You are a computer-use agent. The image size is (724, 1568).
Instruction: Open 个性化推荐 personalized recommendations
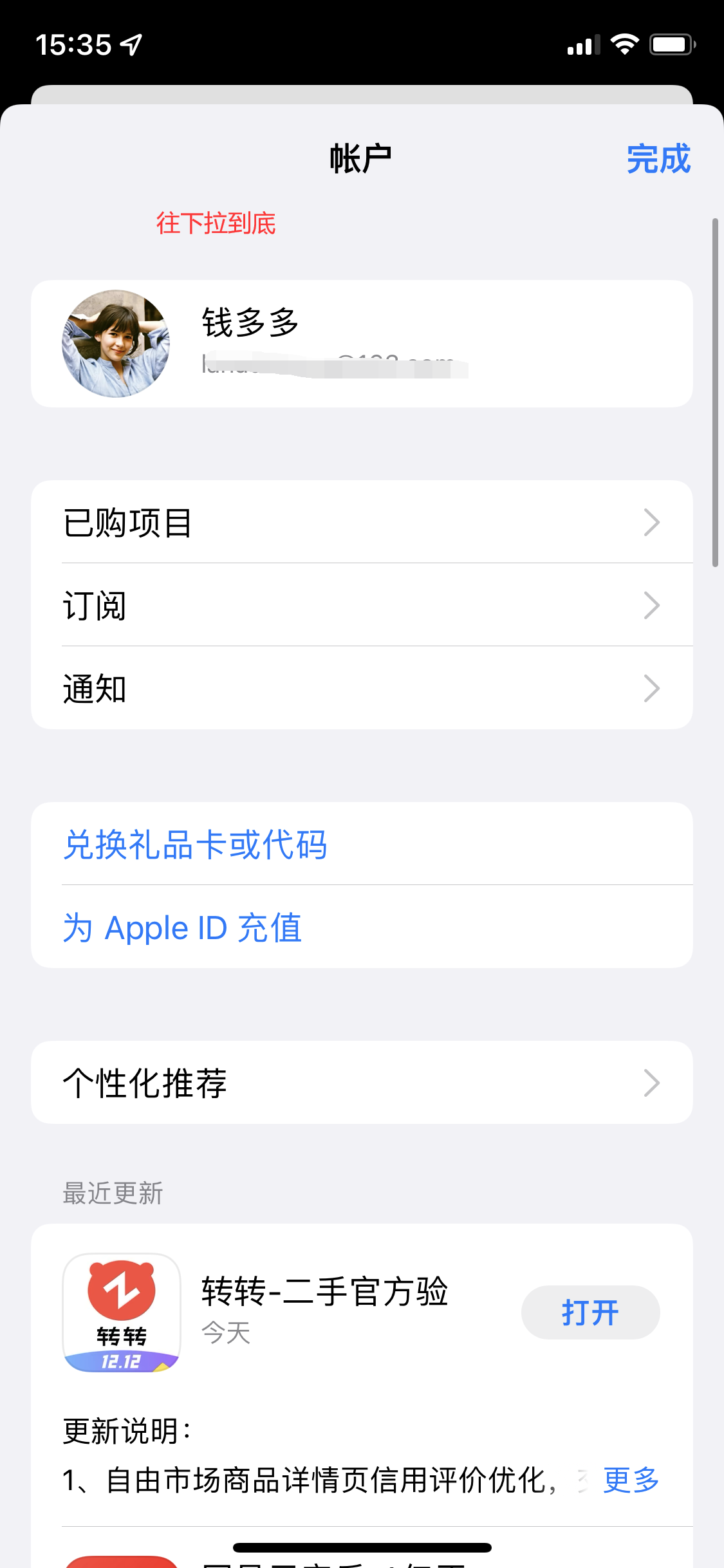point(362,1082)
